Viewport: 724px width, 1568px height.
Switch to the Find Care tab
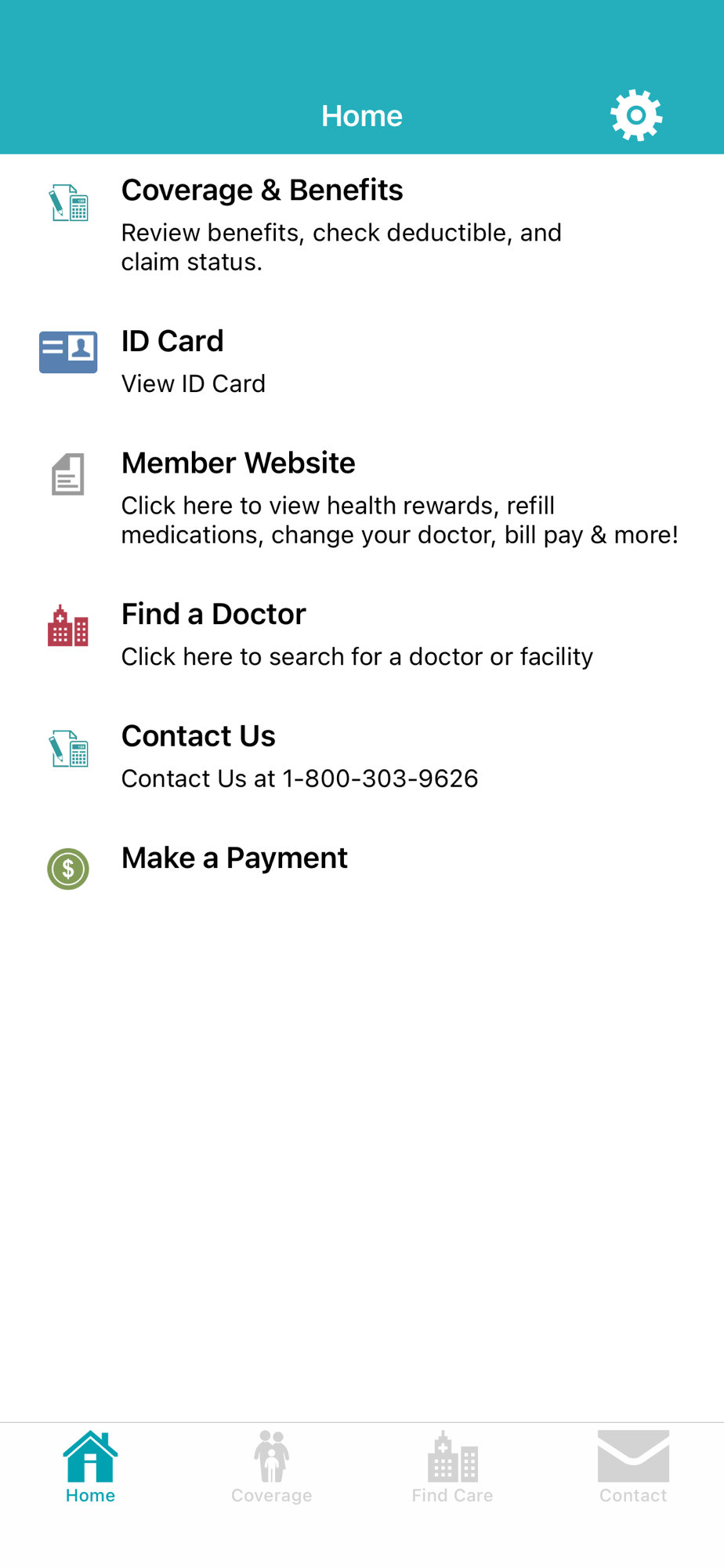click(x=452, y=1467)
